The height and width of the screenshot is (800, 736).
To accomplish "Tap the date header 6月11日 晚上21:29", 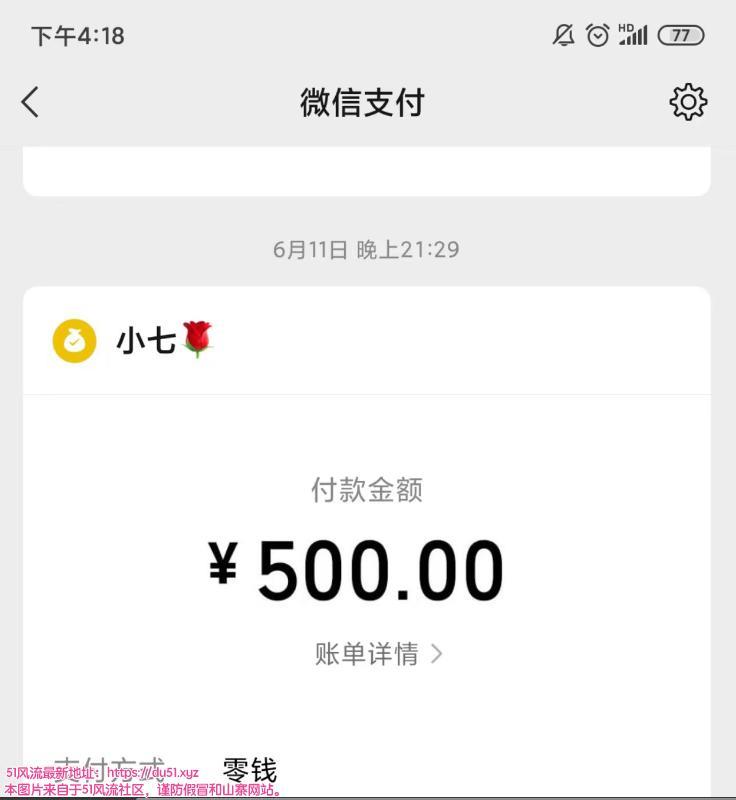I will [367, 250].
